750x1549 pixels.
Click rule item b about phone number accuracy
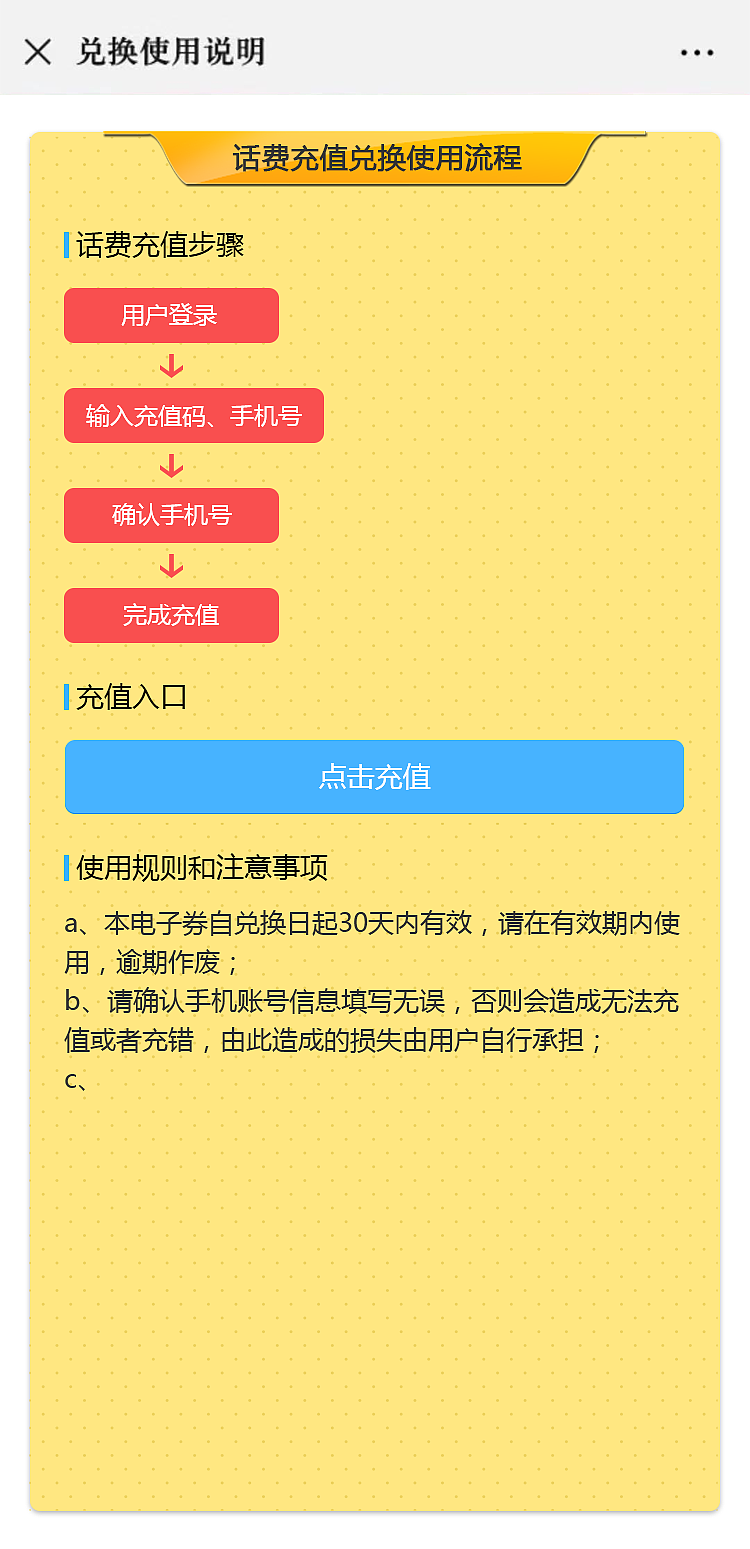click(374, 1019)
